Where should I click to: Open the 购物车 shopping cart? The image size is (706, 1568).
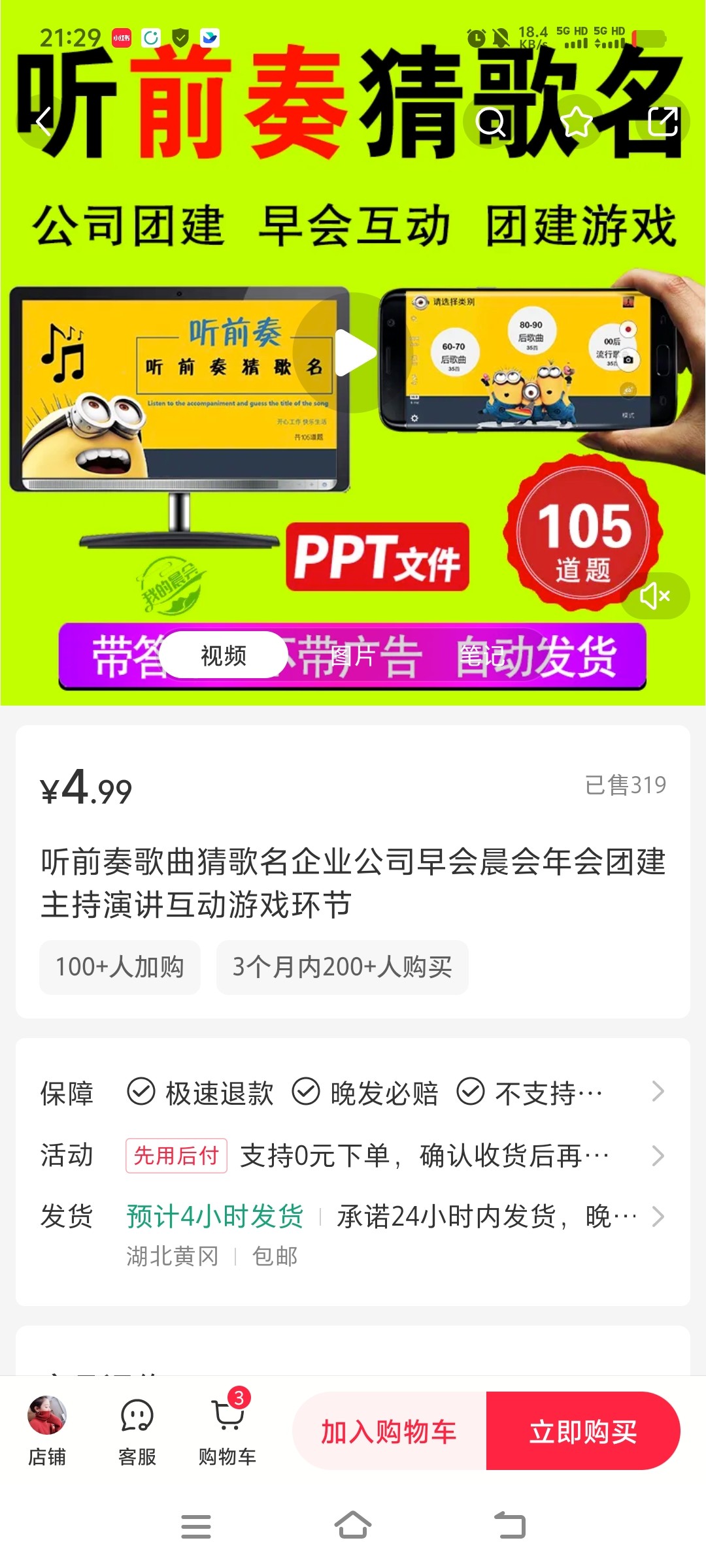(227, 1431)
